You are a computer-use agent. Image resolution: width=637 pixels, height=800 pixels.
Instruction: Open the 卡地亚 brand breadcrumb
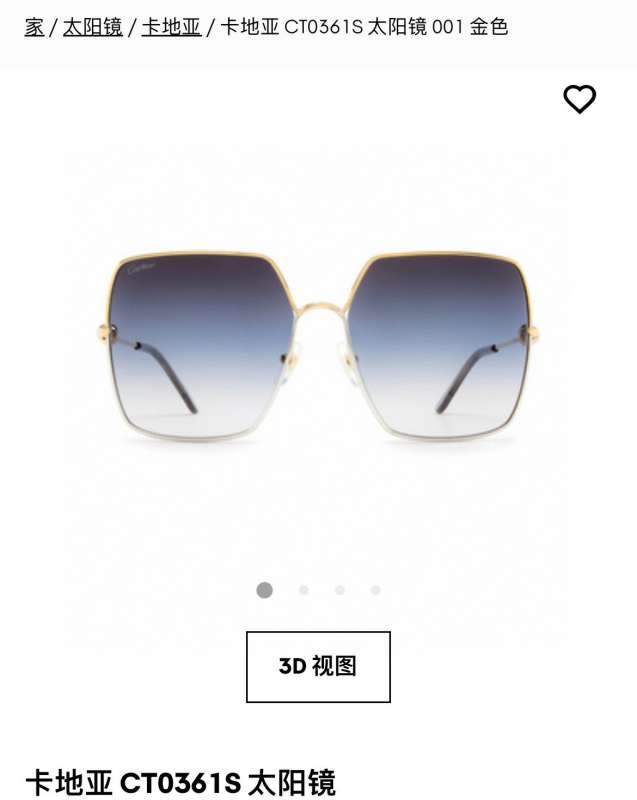(x=171, y=27)
